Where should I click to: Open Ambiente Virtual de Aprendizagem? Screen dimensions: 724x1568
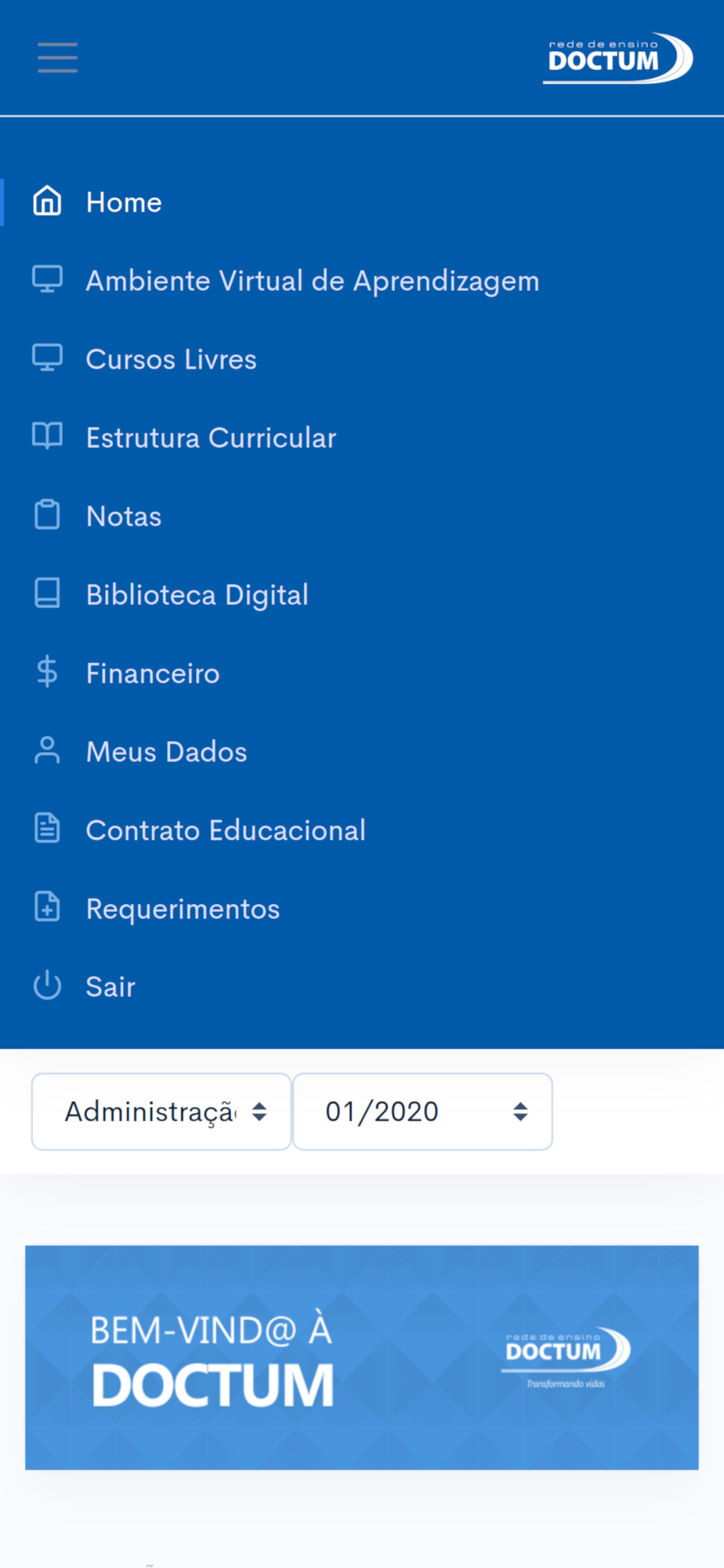[362, 281]
